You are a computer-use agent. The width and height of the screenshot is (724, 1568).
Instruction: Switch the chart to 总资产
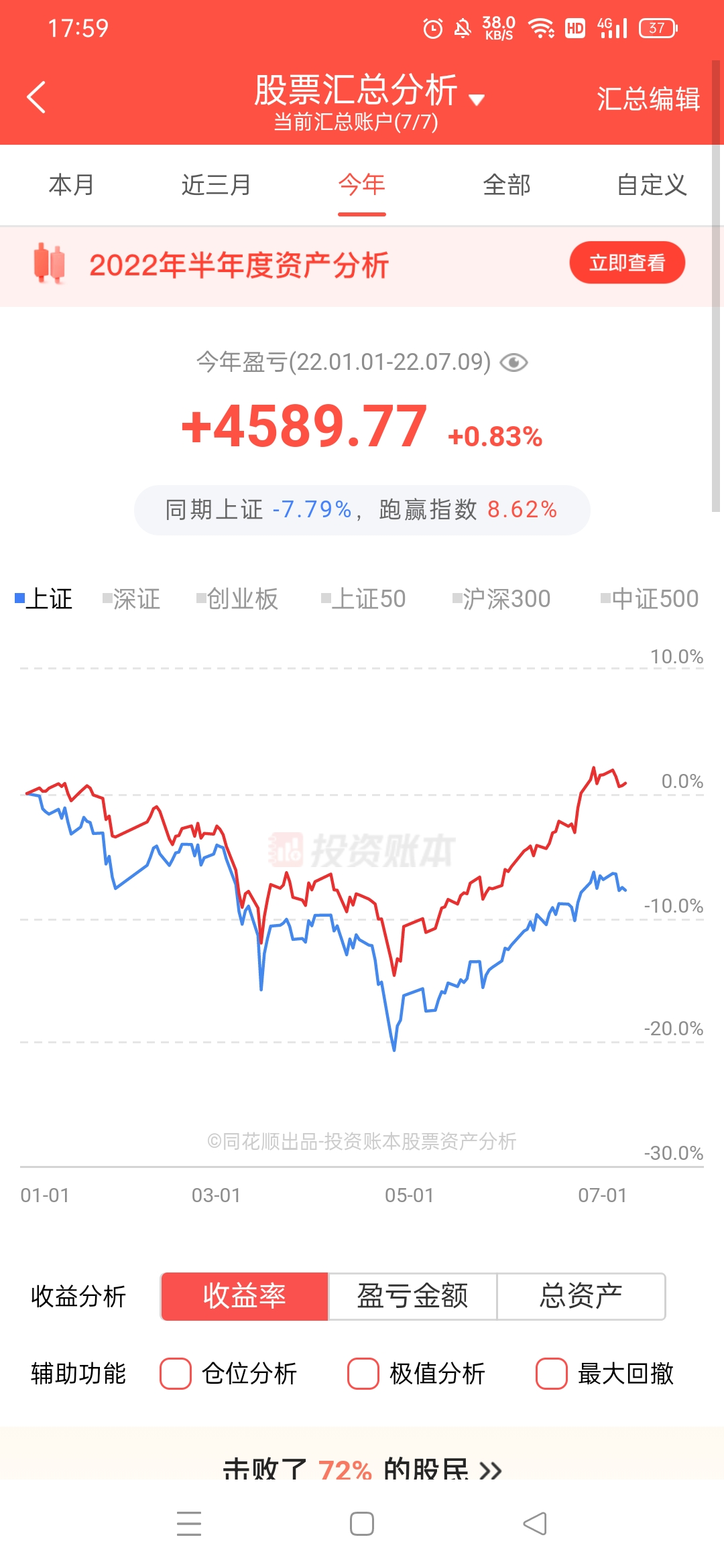click(x=581, y=1296)
